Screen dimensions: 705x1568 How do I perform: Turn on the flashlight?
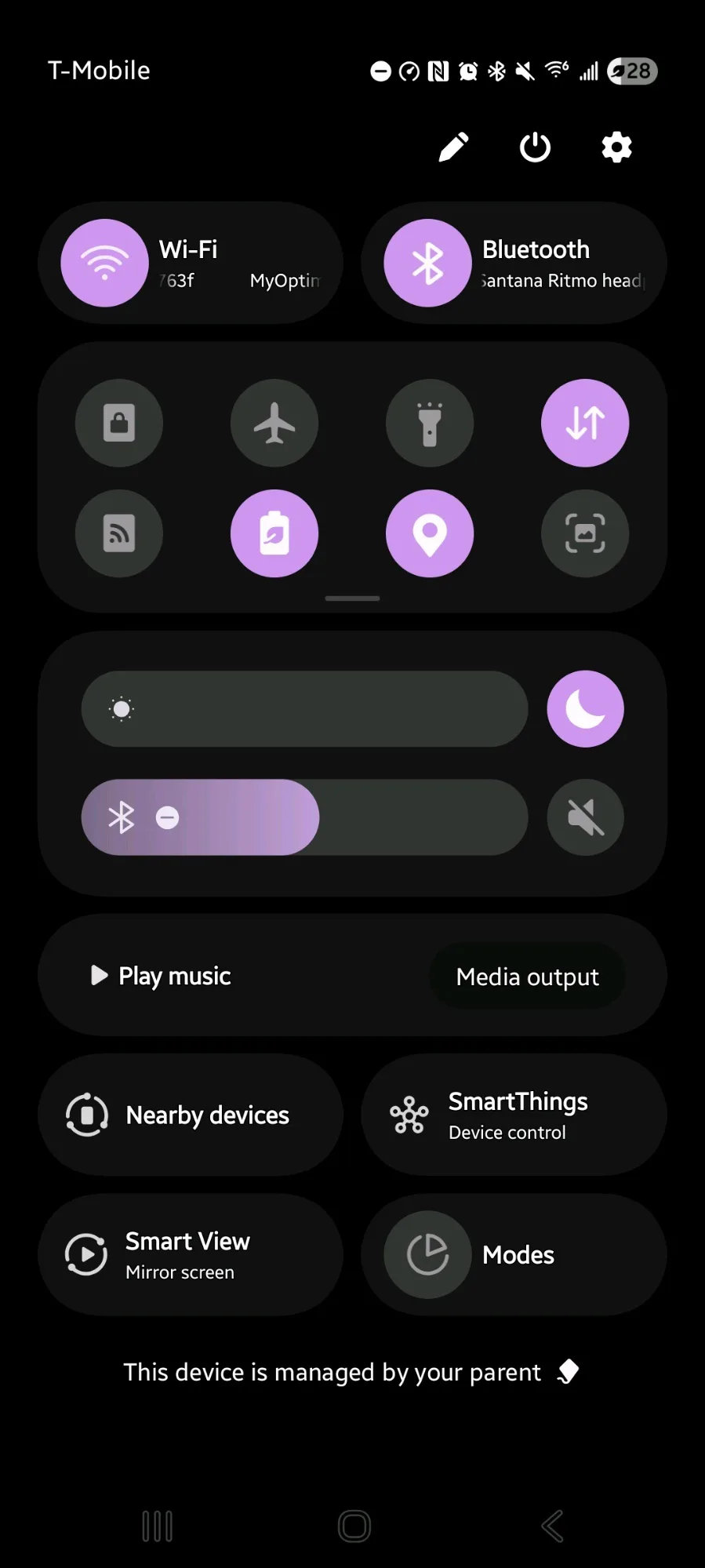[x=430, y=423]
